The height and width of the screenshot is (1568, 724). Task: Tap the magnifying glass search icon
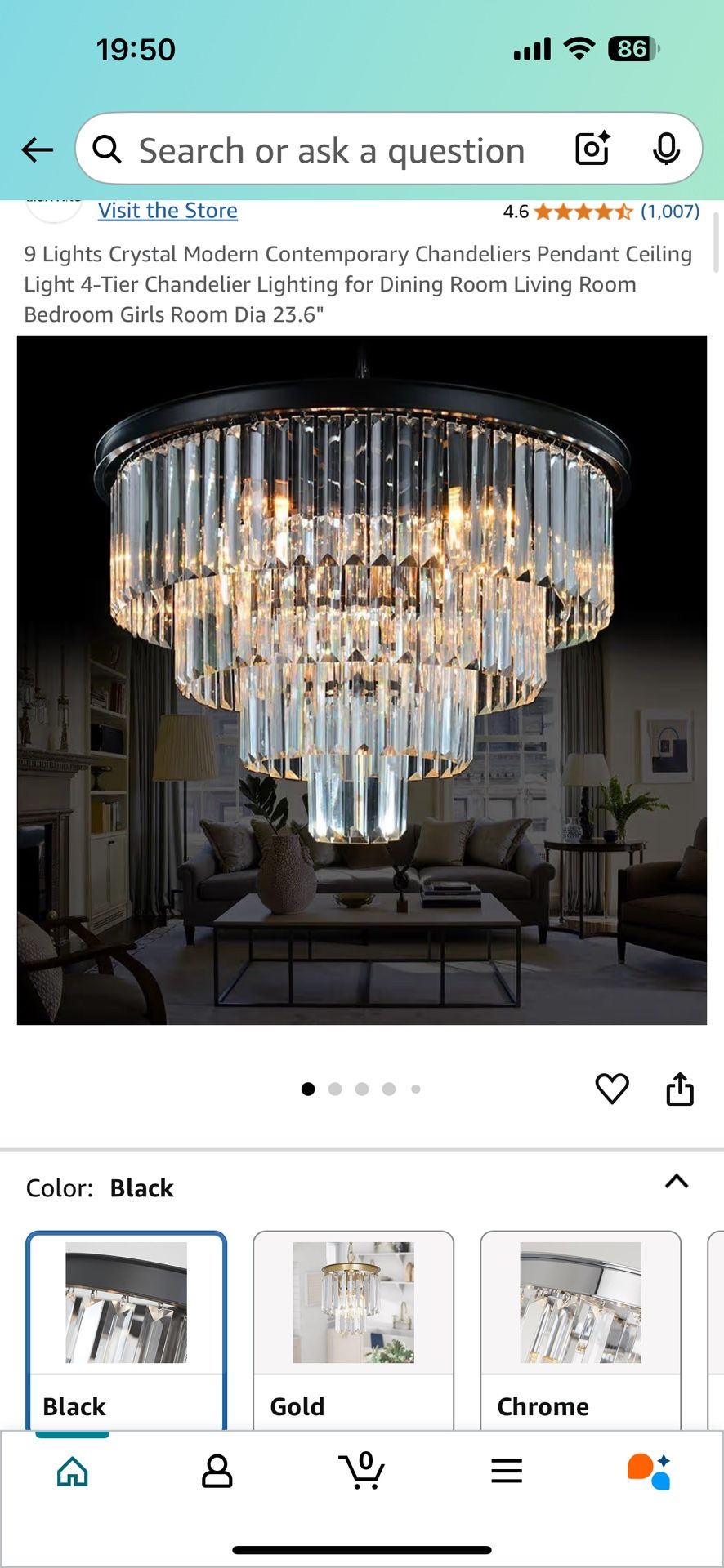pyautogui.click(x=107, y=149)
